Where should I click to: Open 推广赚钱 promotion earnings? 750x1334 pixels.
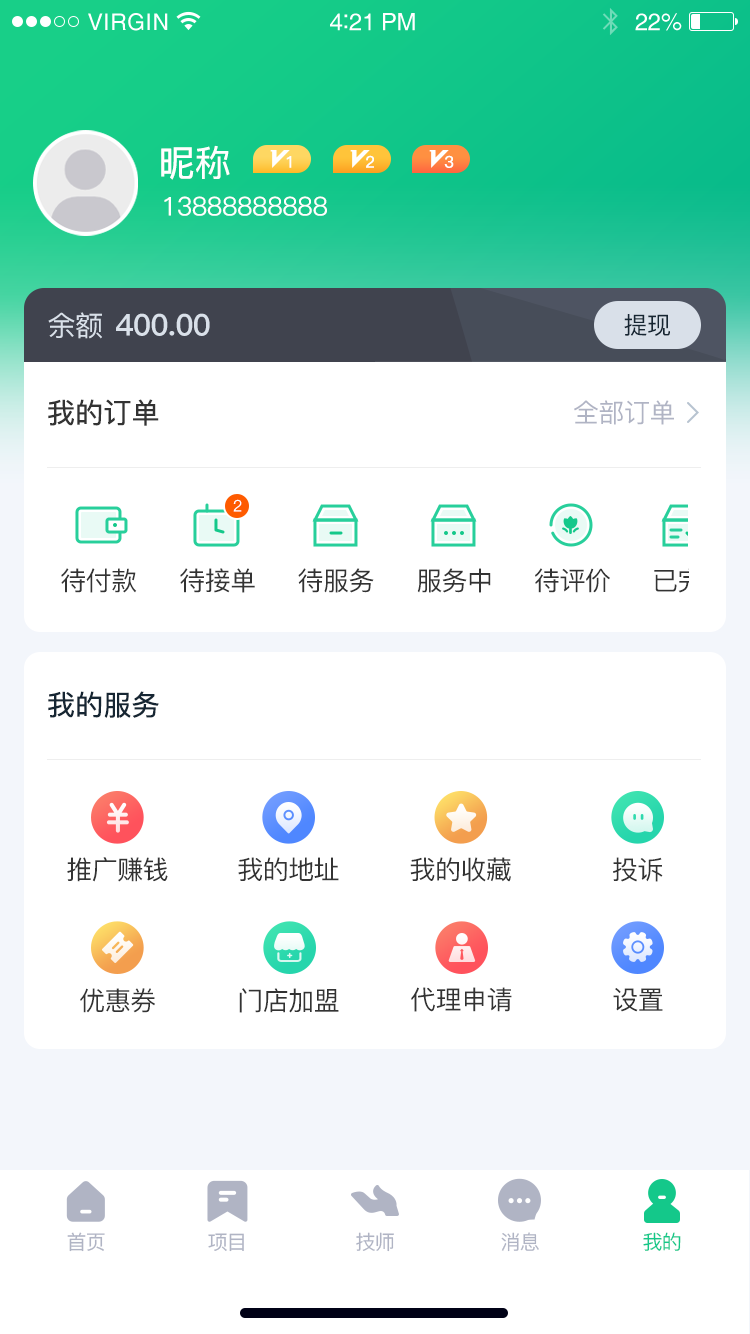pyautogui.click(x=117, y=838)
